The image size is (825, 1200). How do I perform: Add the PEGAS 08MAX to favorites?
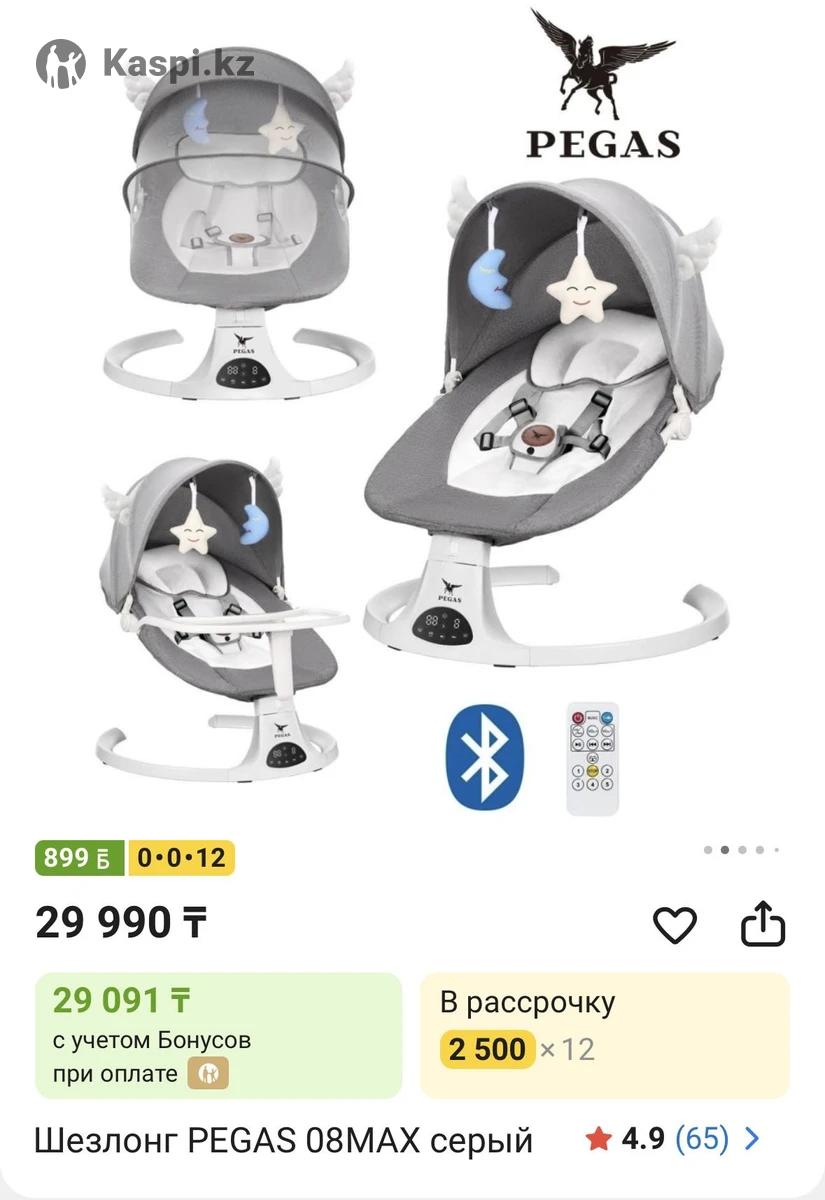(675, 925)
